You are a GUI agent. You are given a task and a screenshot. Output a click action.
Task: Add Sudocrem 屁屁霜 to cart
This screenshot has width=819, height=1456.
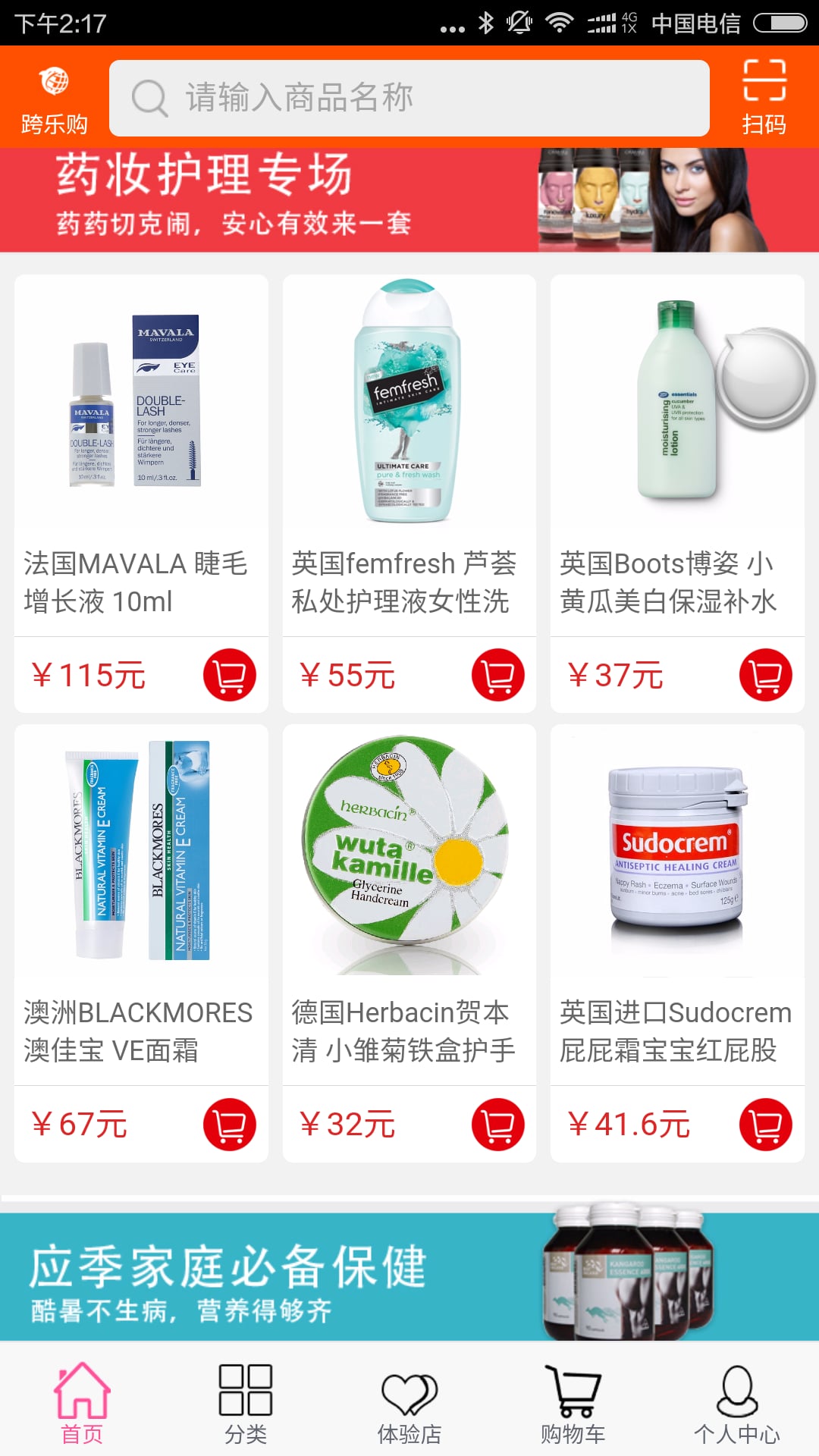pyautogui.click(x=765, y=1125)
